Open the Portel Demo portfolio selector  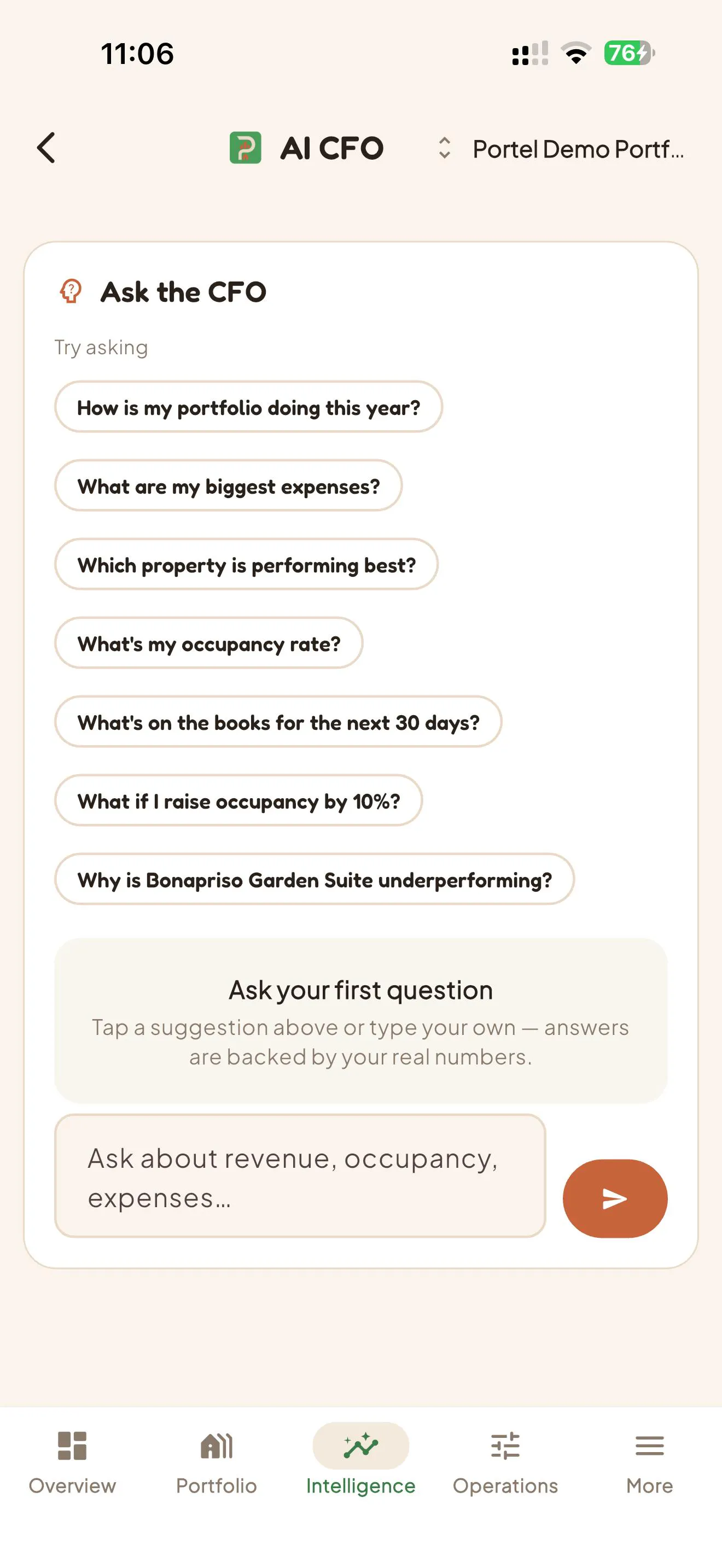[x=560, y=149]
